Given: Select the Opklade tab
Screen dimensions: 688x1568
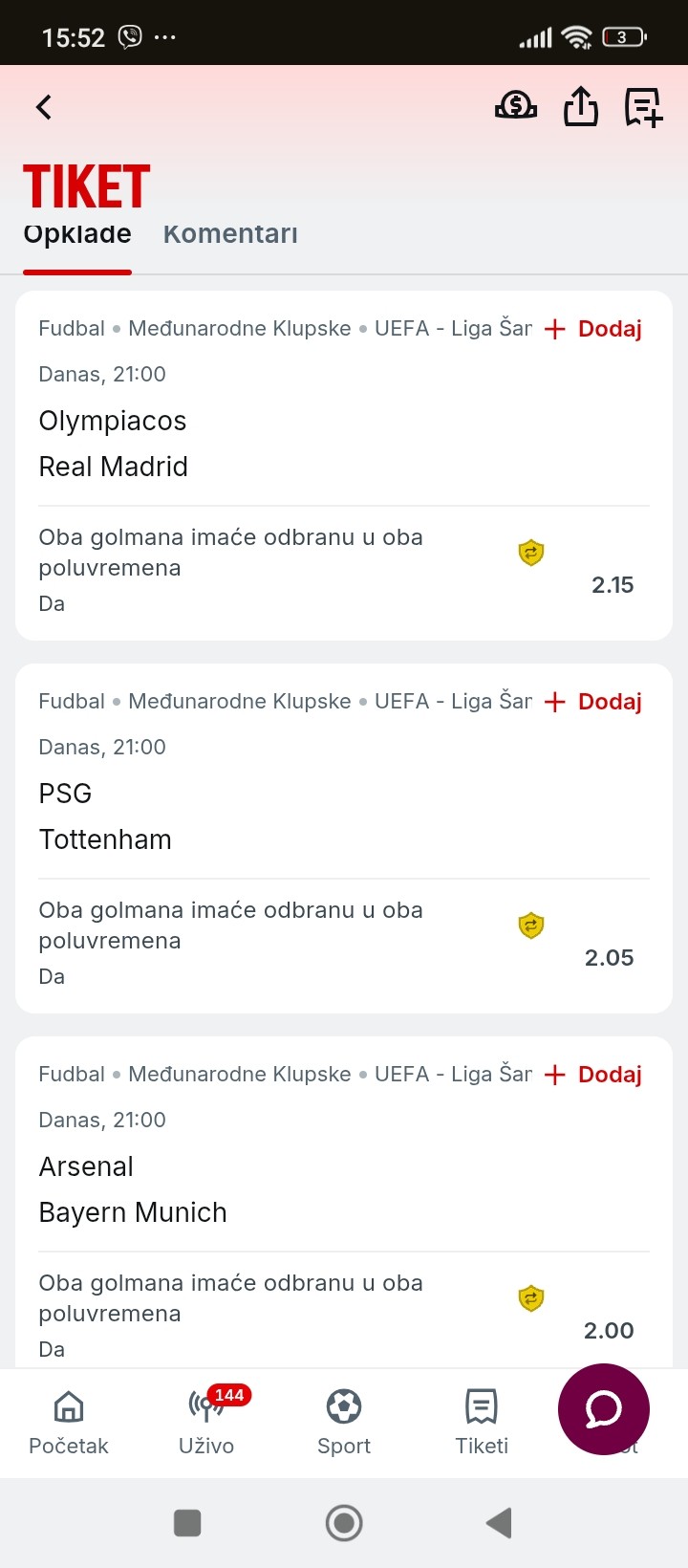Looking at the screenshot, I should click(x=77, y=234).
